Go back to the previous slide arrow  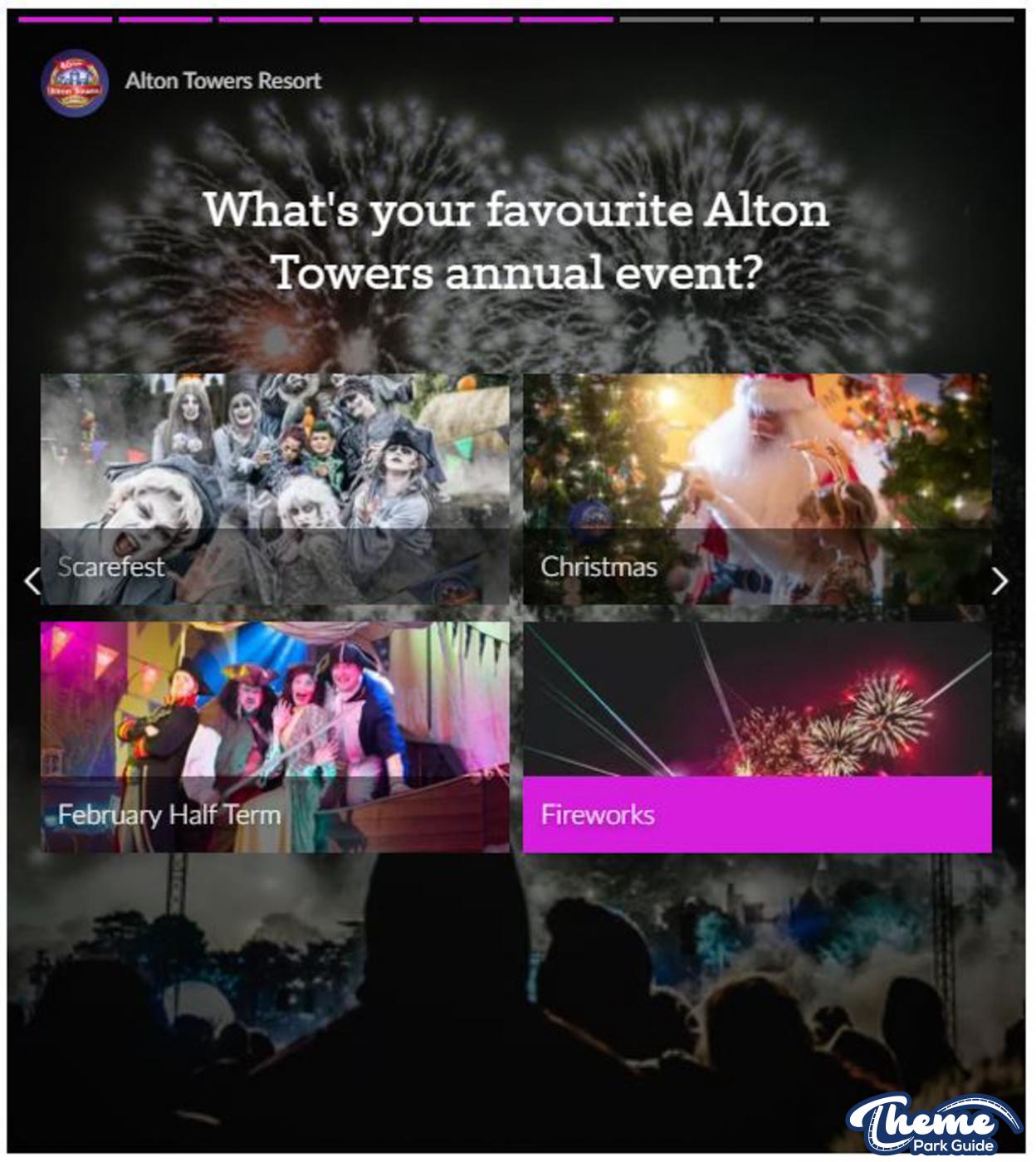coord(32,581)
